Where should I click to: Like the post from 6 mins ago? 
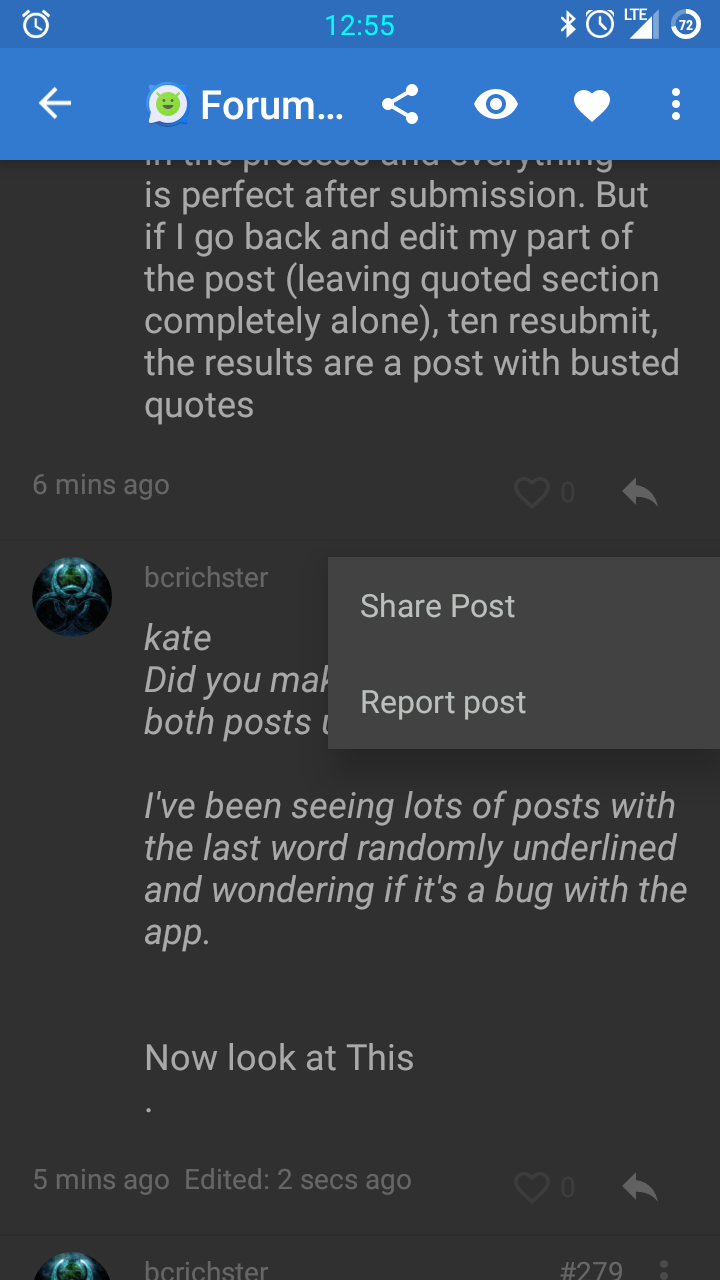click(x=532, y=492)
